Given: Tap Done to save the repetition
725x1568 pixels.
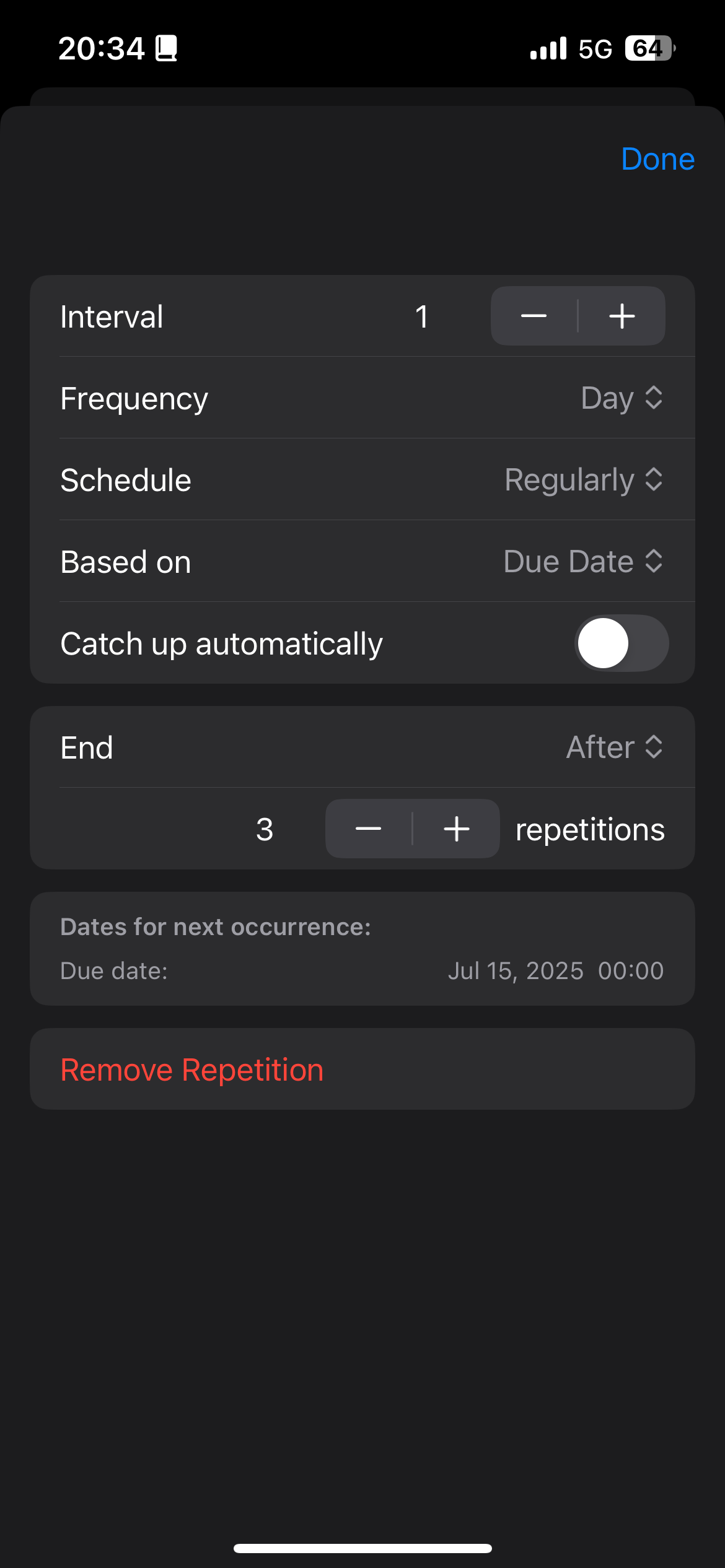Looking at the screenshot, I should coord(657,159).
